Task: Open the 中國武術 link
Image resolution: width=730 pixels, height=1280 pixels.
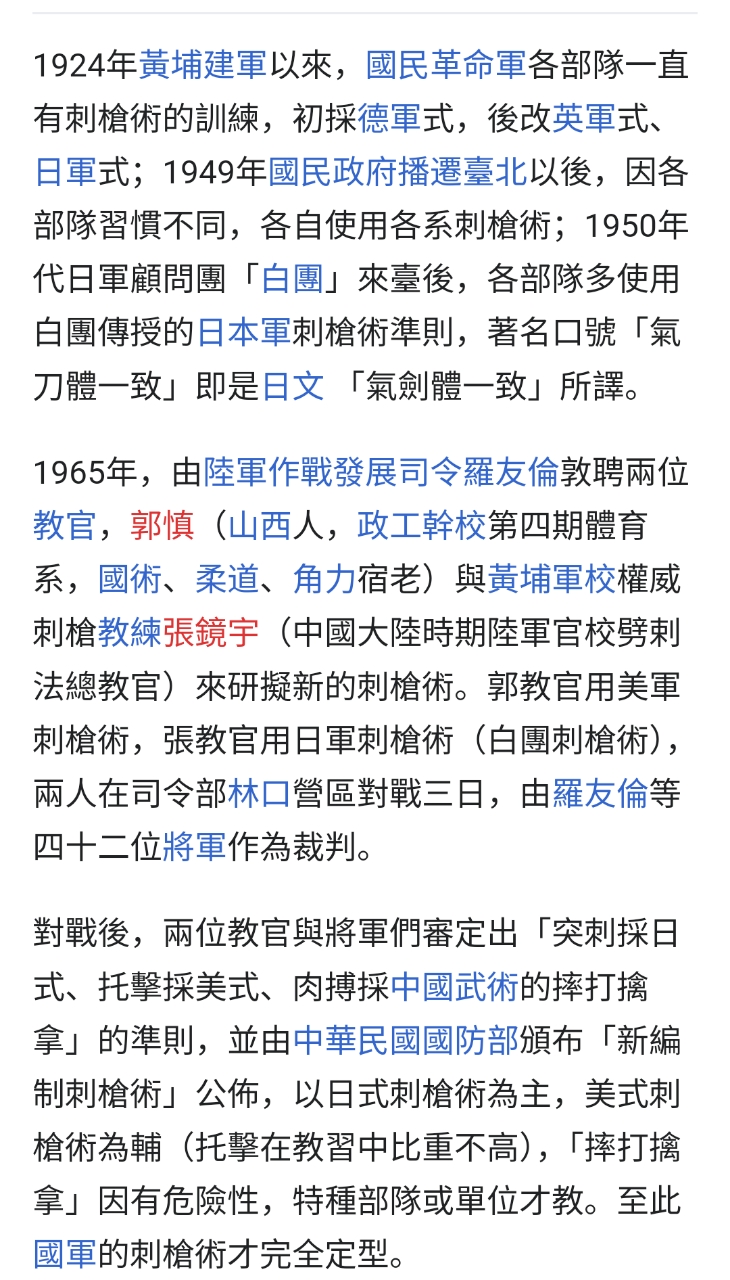Action: pyautogui.click(x=454, y=987)
